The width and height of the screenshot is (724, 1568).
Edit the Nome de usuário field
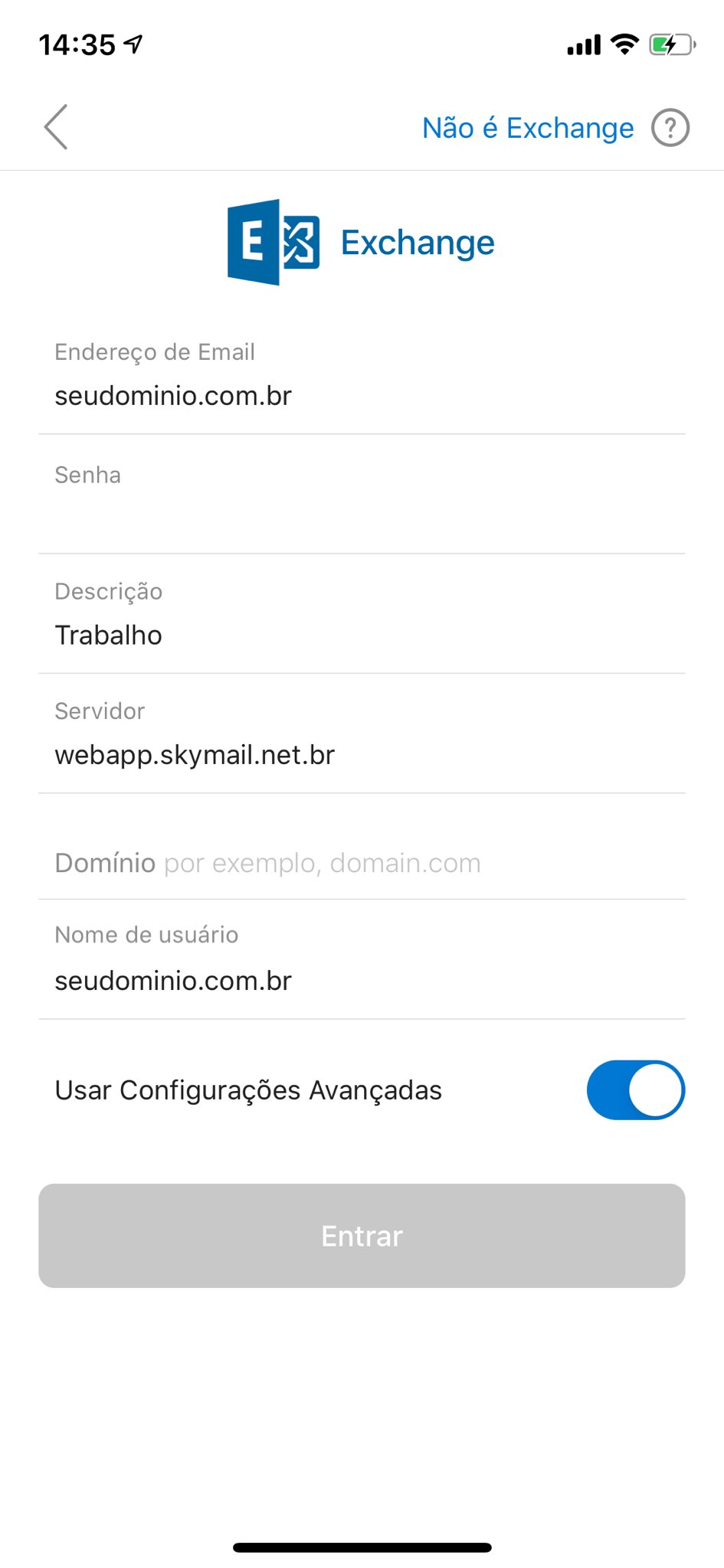362,981
